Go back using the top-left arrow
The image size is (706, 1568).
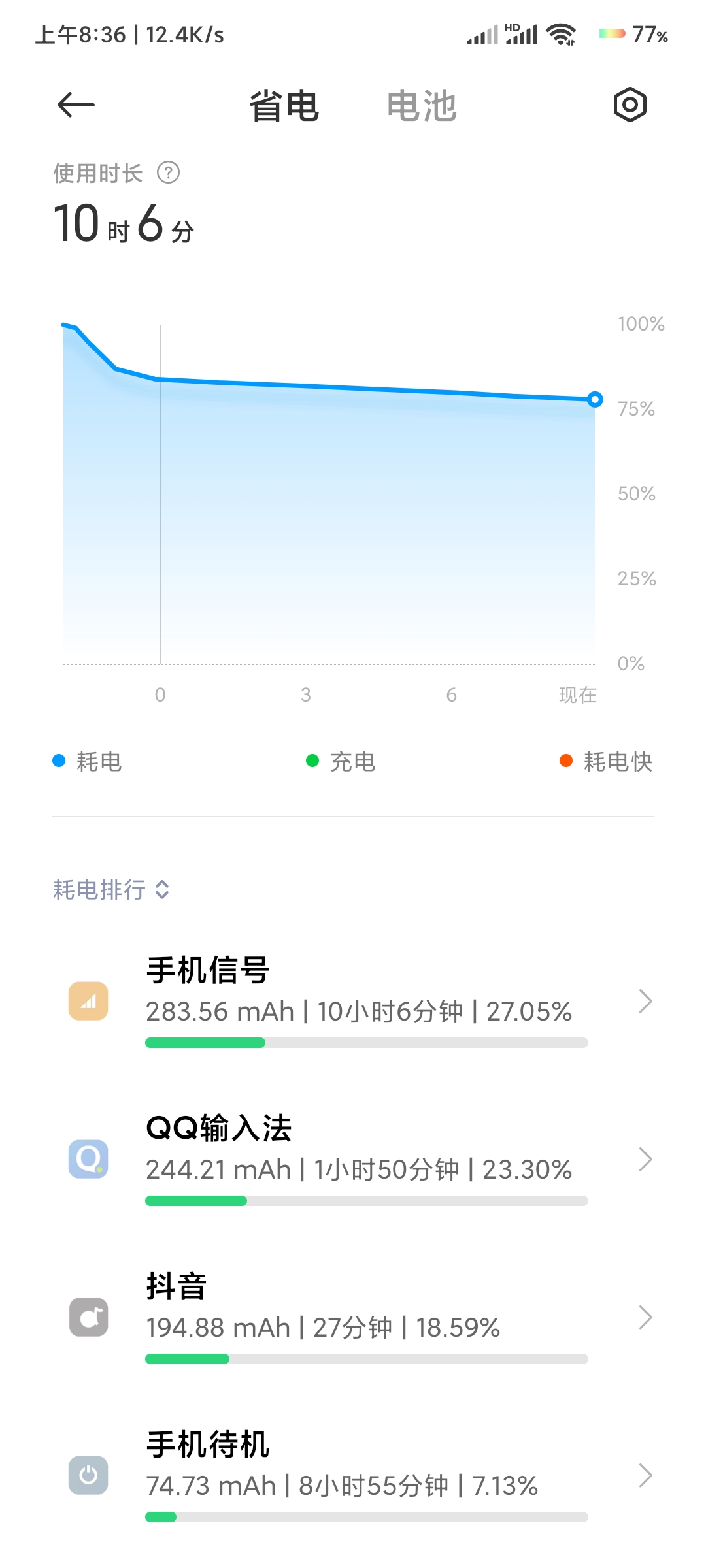tap(76, 105)
